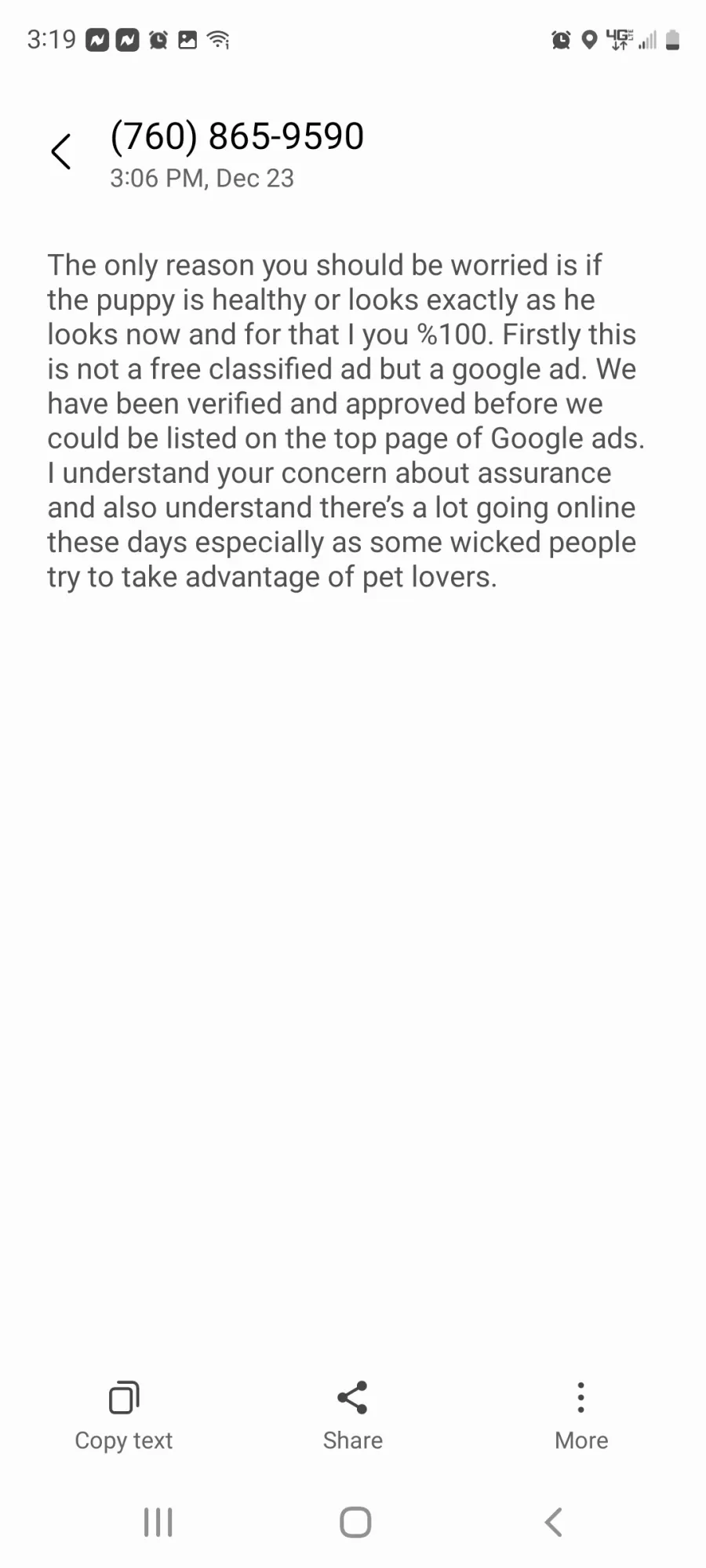706x1568 pixels.
Task: Tap the system back button
Action: [553, 1523]
